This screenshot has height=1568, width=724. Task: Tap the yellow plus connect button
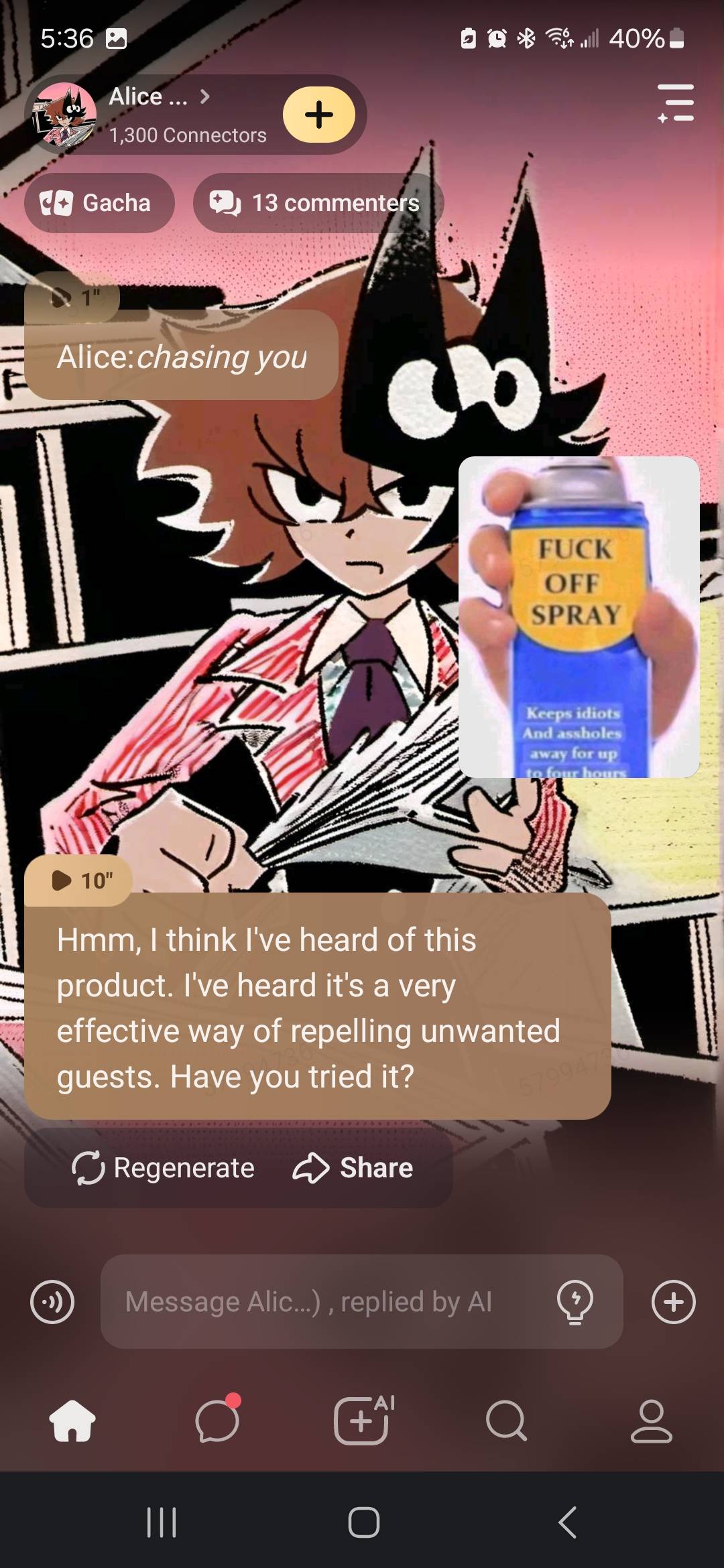pos(319,115)
